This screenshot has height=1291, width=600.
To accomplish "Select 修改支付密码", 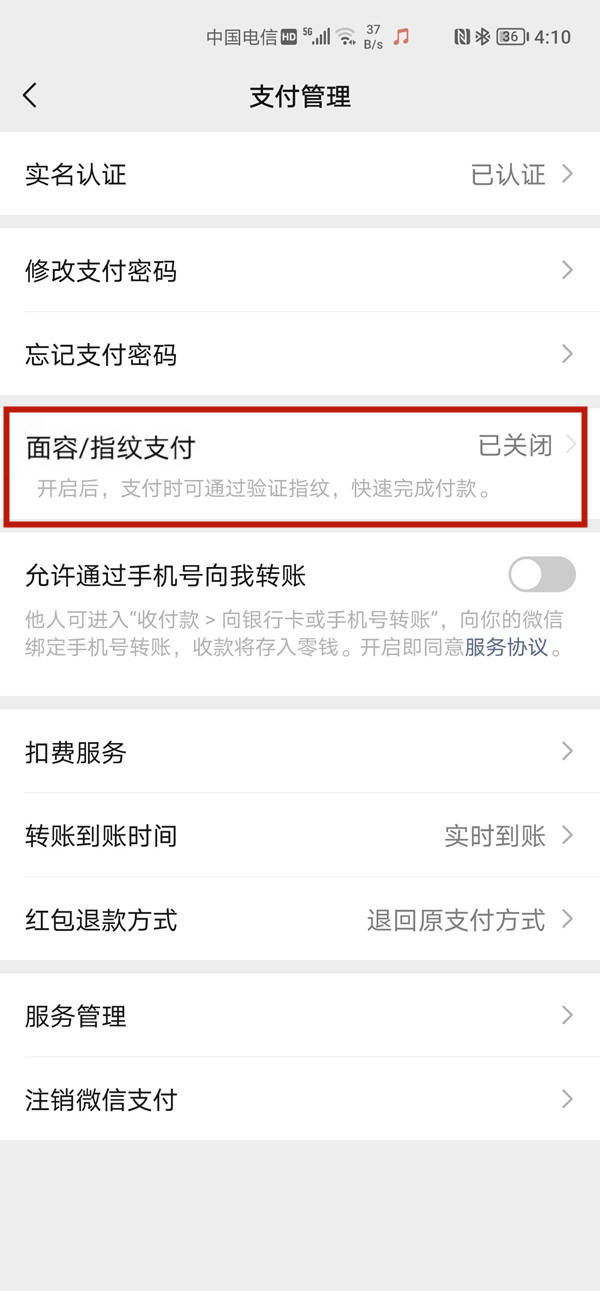I will (300, 270).
